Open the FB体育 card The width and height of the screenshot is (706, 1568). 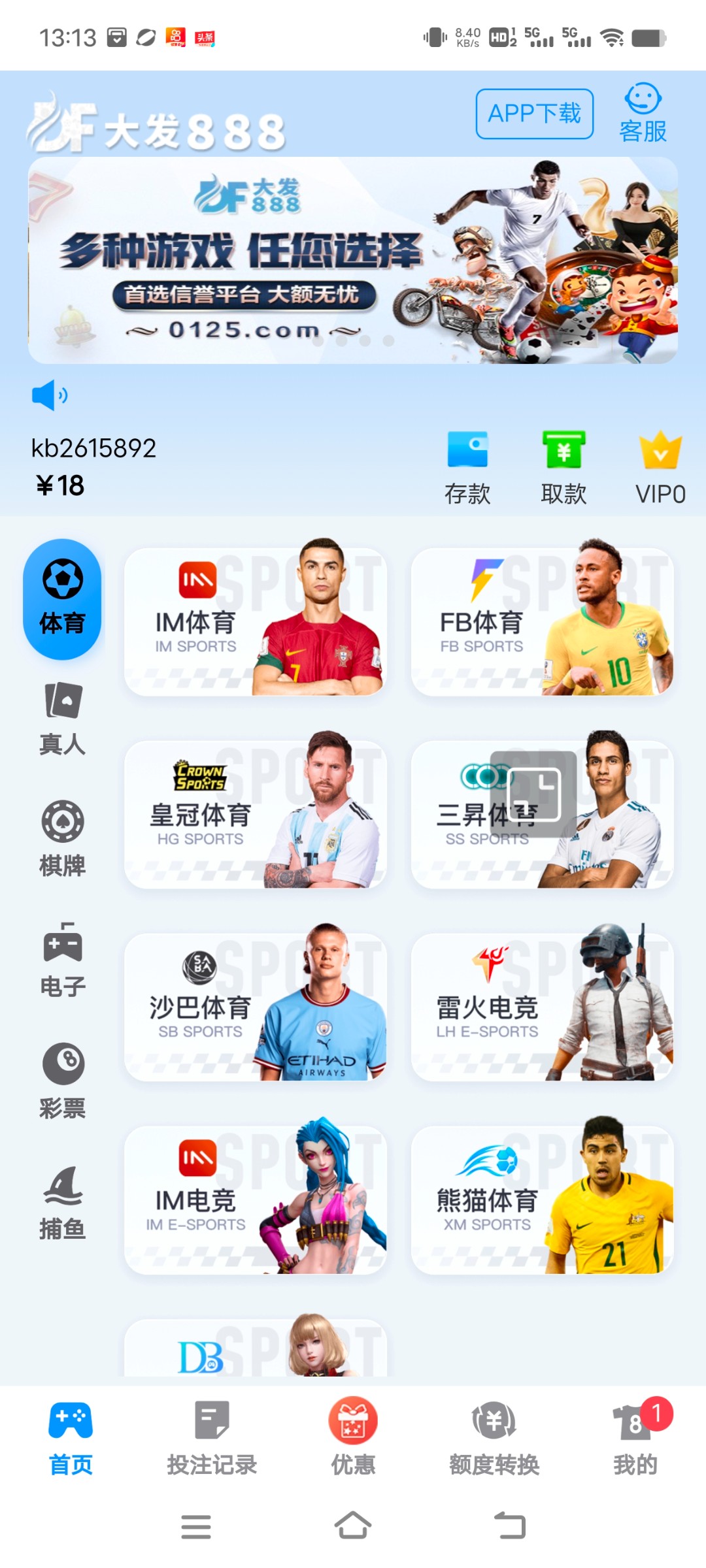point(542,622)
